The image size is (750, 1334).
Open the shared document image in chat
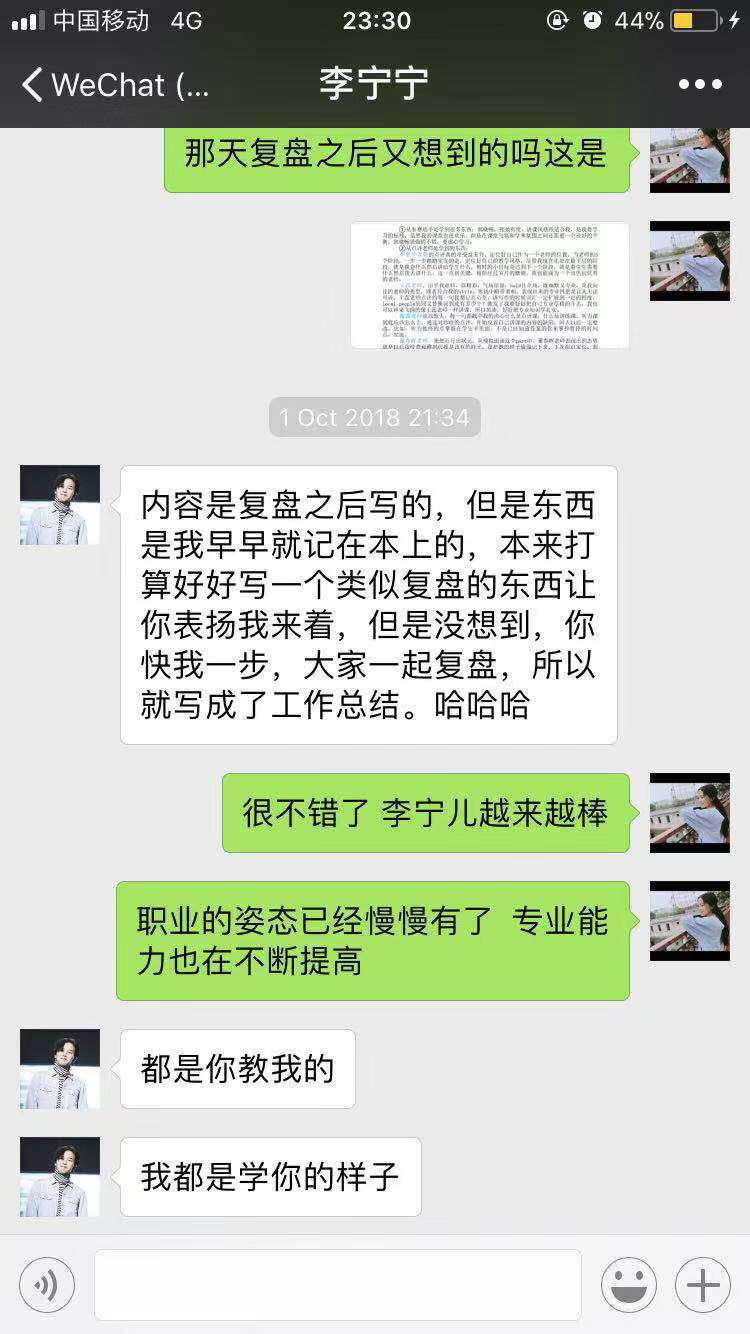490,285
